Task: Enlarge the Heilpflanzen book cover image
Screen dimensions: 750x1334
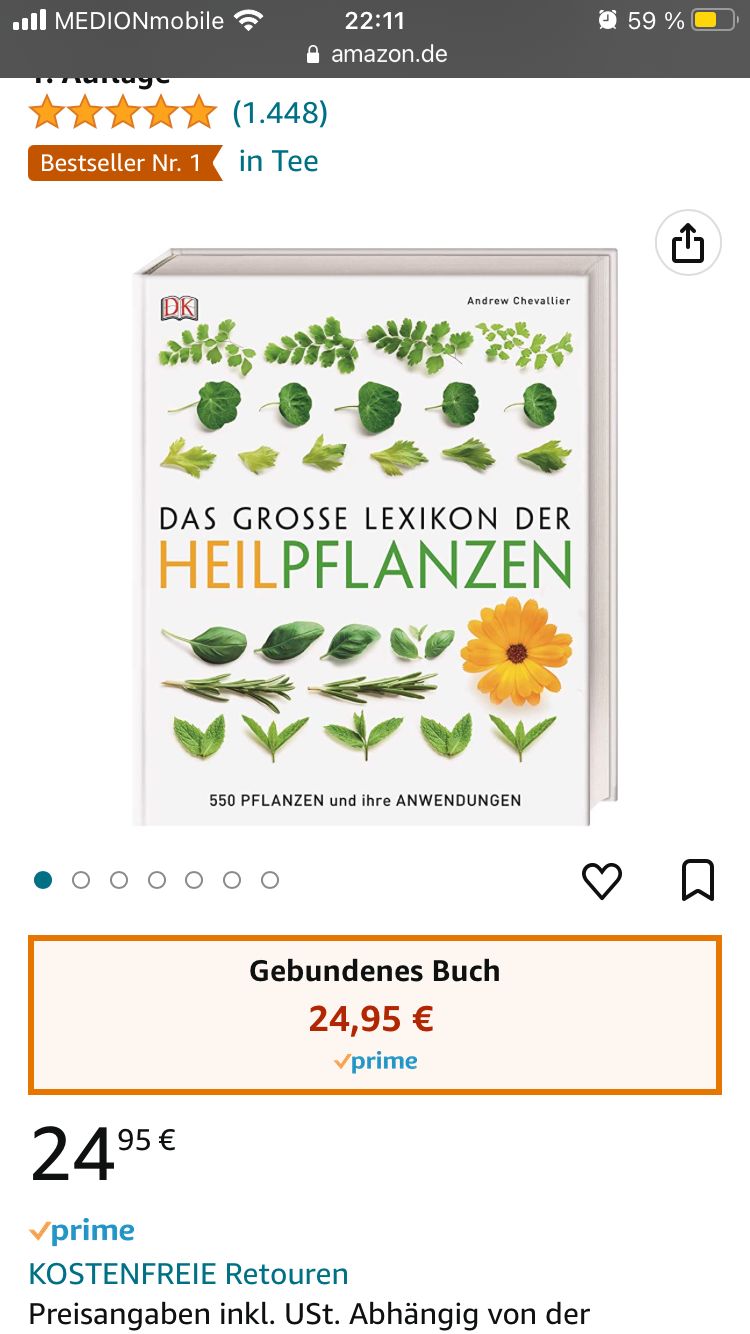Action: pyautogui.click(x=375, y=538)
